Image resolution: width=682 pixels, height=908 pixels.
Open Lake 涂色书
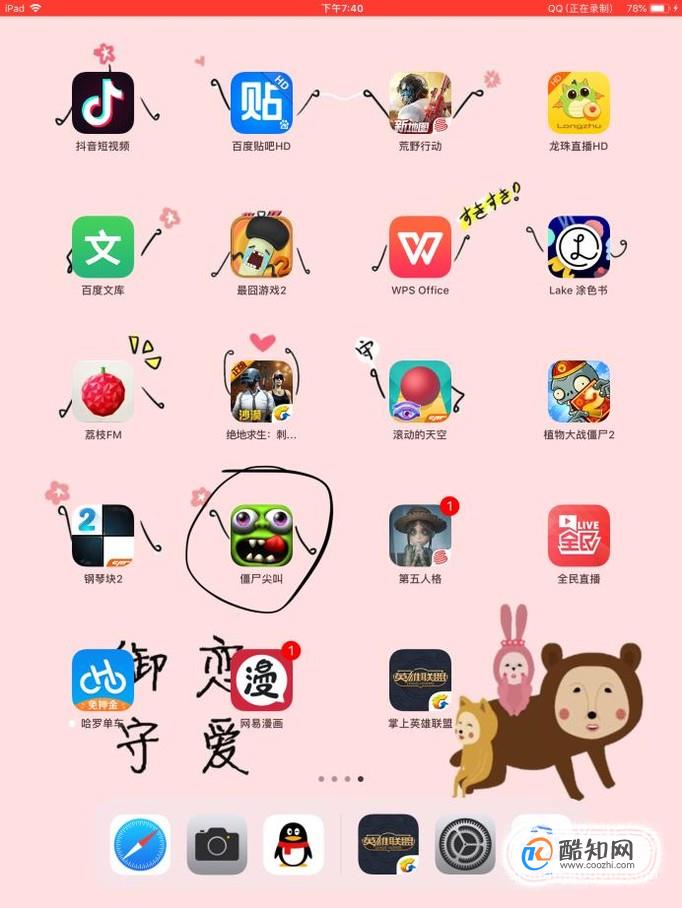tap(579, 247)
